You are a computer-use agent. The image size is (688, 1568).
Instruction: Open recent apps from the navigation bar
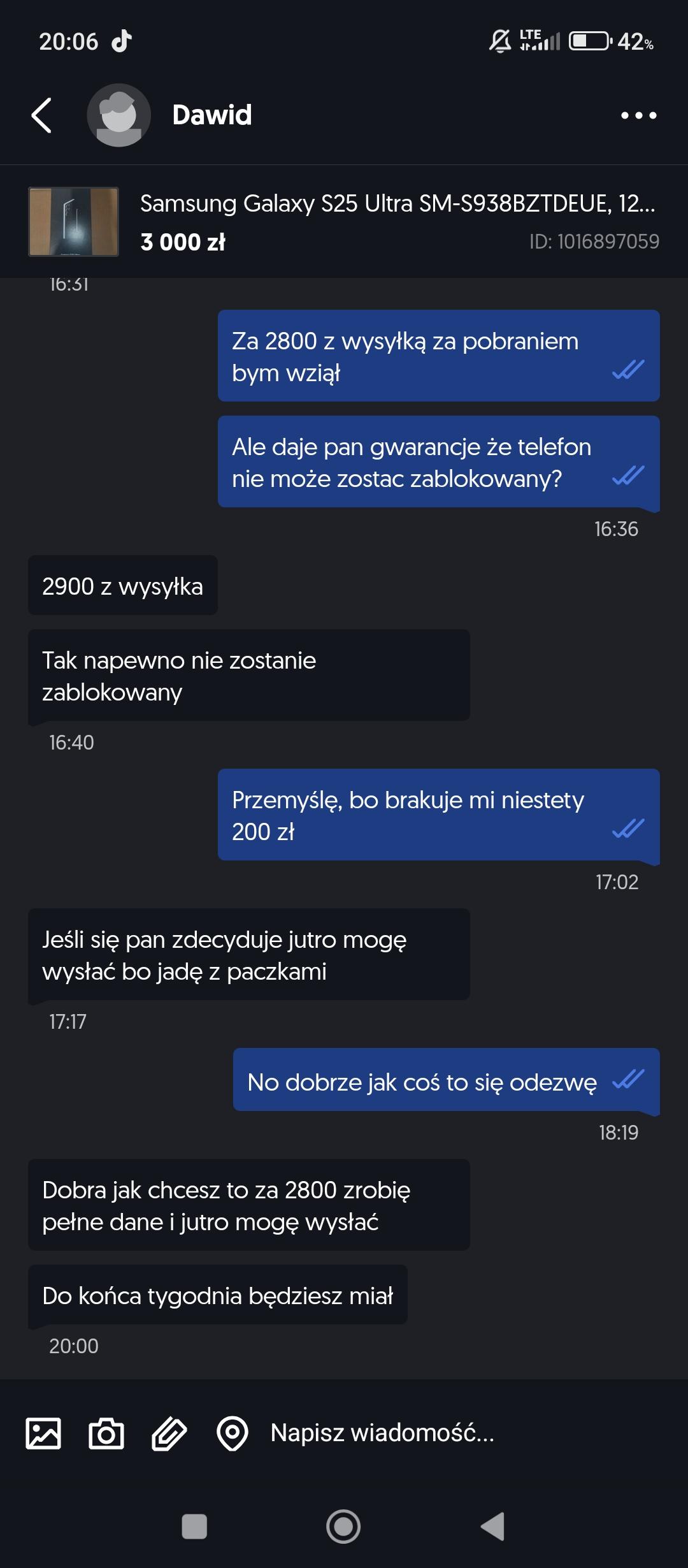point(194,1527)
